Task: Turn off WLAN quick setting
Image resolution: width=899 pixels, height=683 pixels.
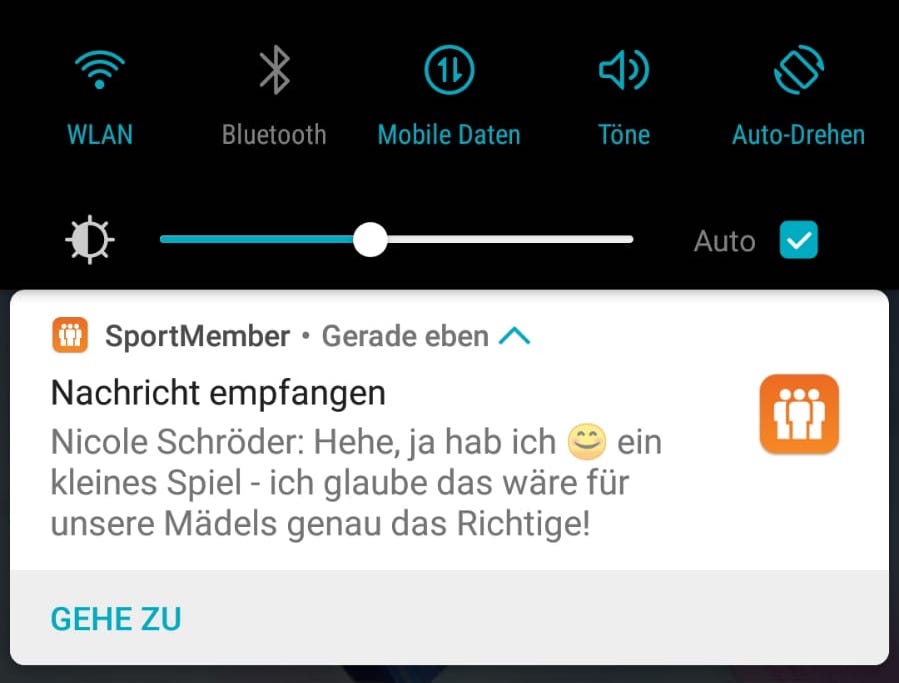Action: (99, 72)
